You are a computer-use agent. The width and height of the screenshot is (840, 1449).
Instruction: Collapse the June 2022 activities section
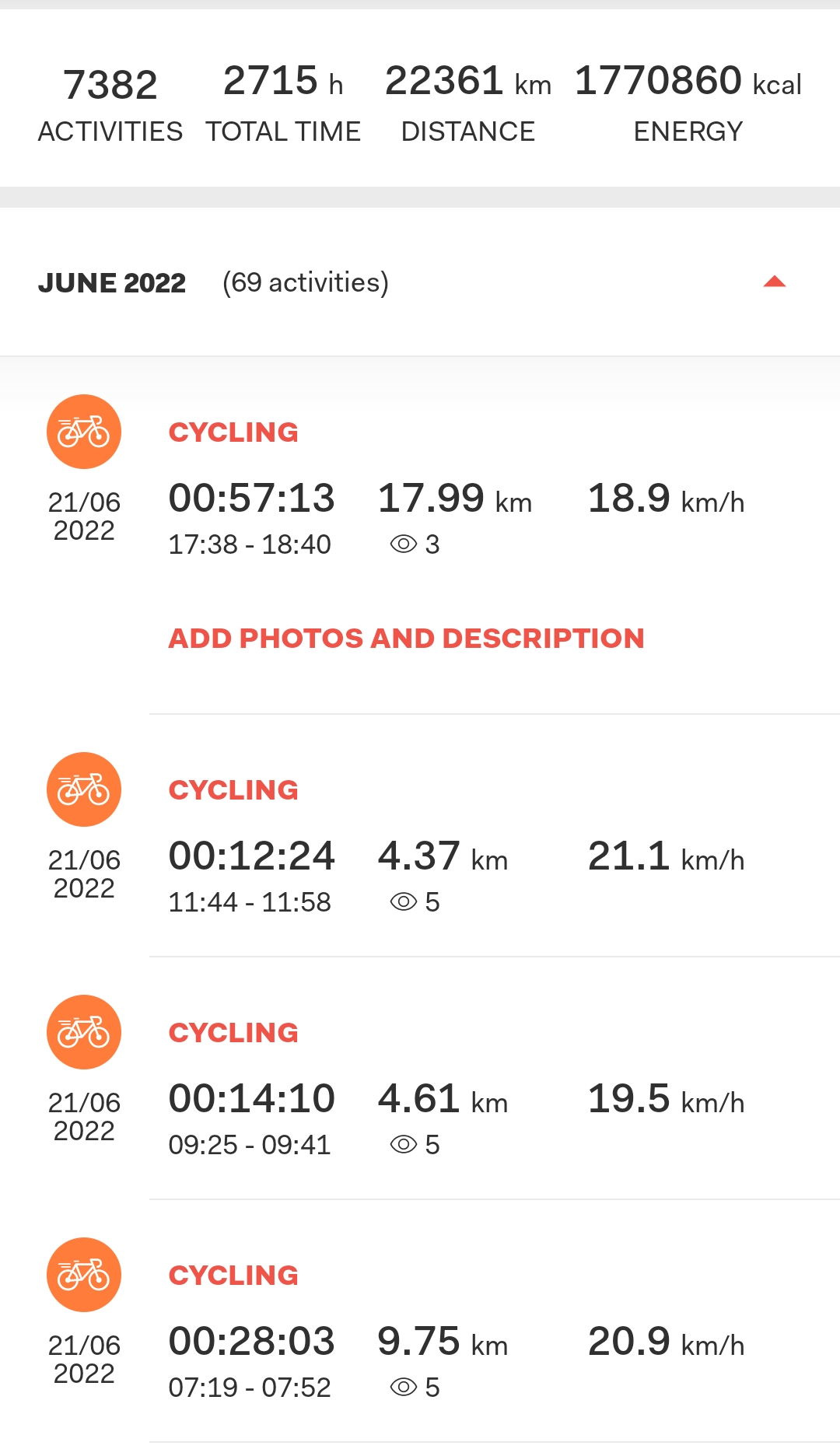click(775, 282)
